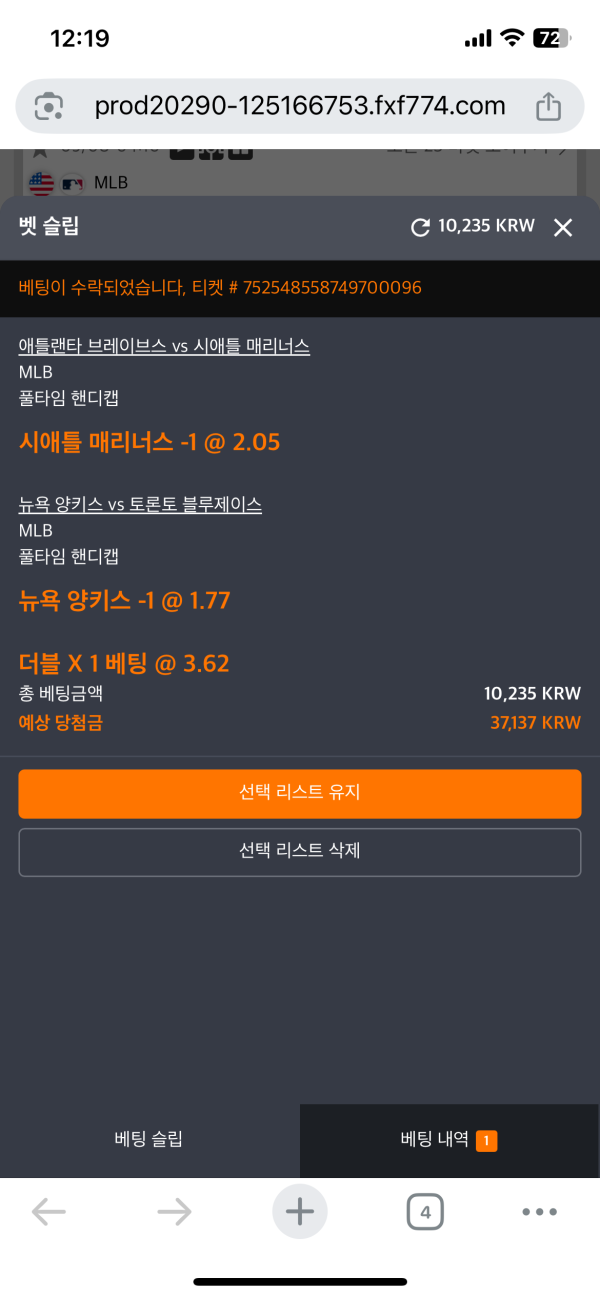Tap 선택 리스트 삭제 button
Viewport: 600px width, 1298px height.
click(300, 851)
